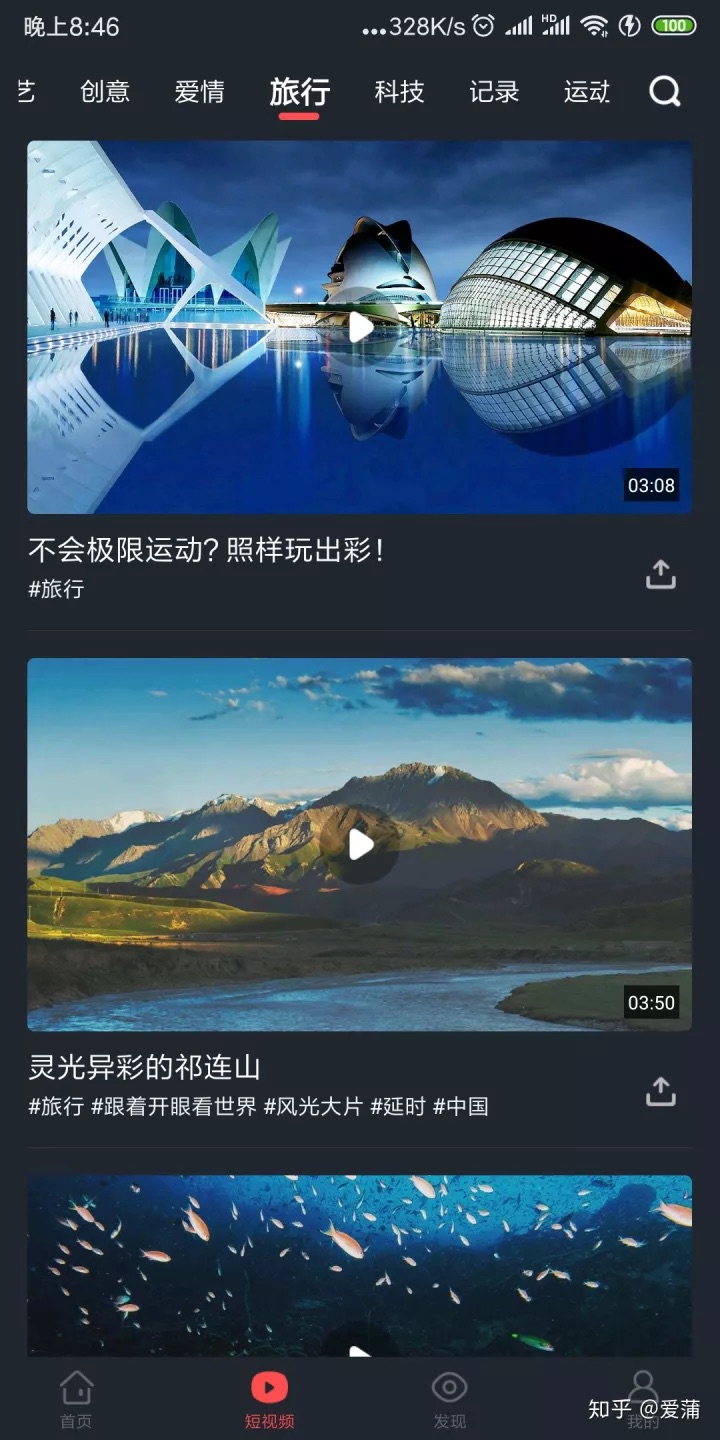The image size is (720, 1440).
Task: Open the 记录 category tab
Action: point(494,92)
